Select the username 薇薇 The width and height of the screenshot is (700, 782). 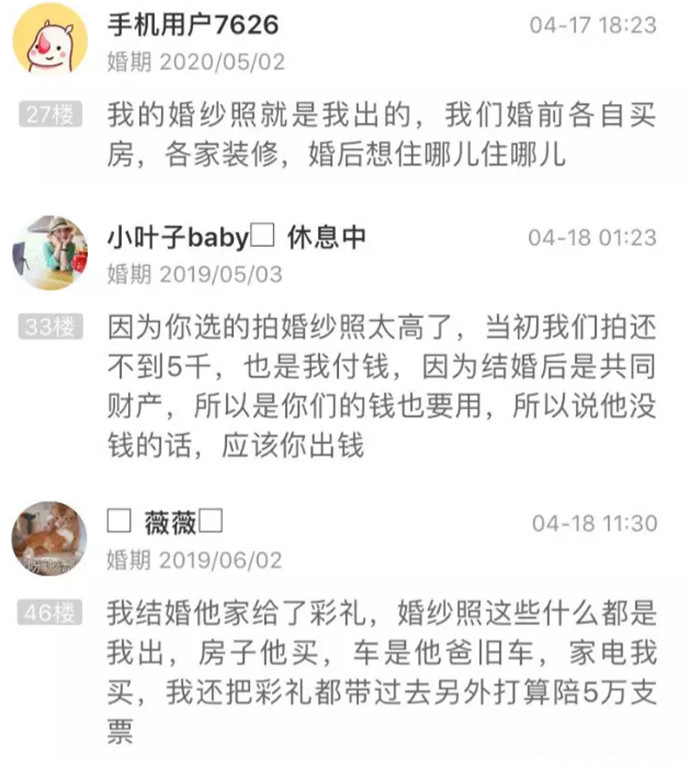point(166,522)
